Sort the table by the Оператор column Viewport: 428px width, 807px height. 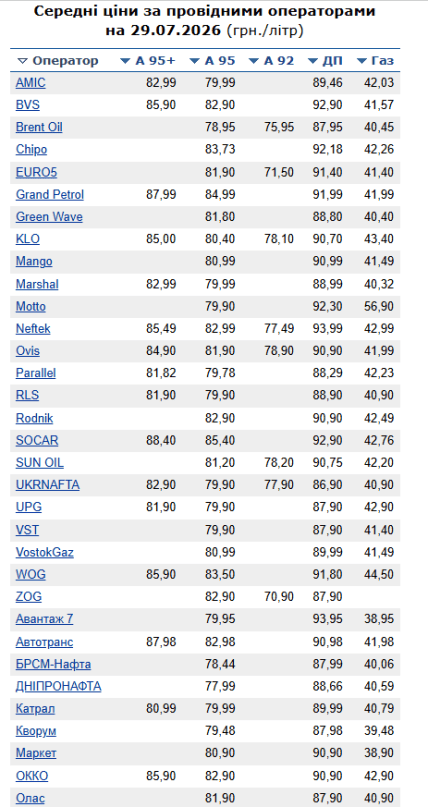point(58,61)
